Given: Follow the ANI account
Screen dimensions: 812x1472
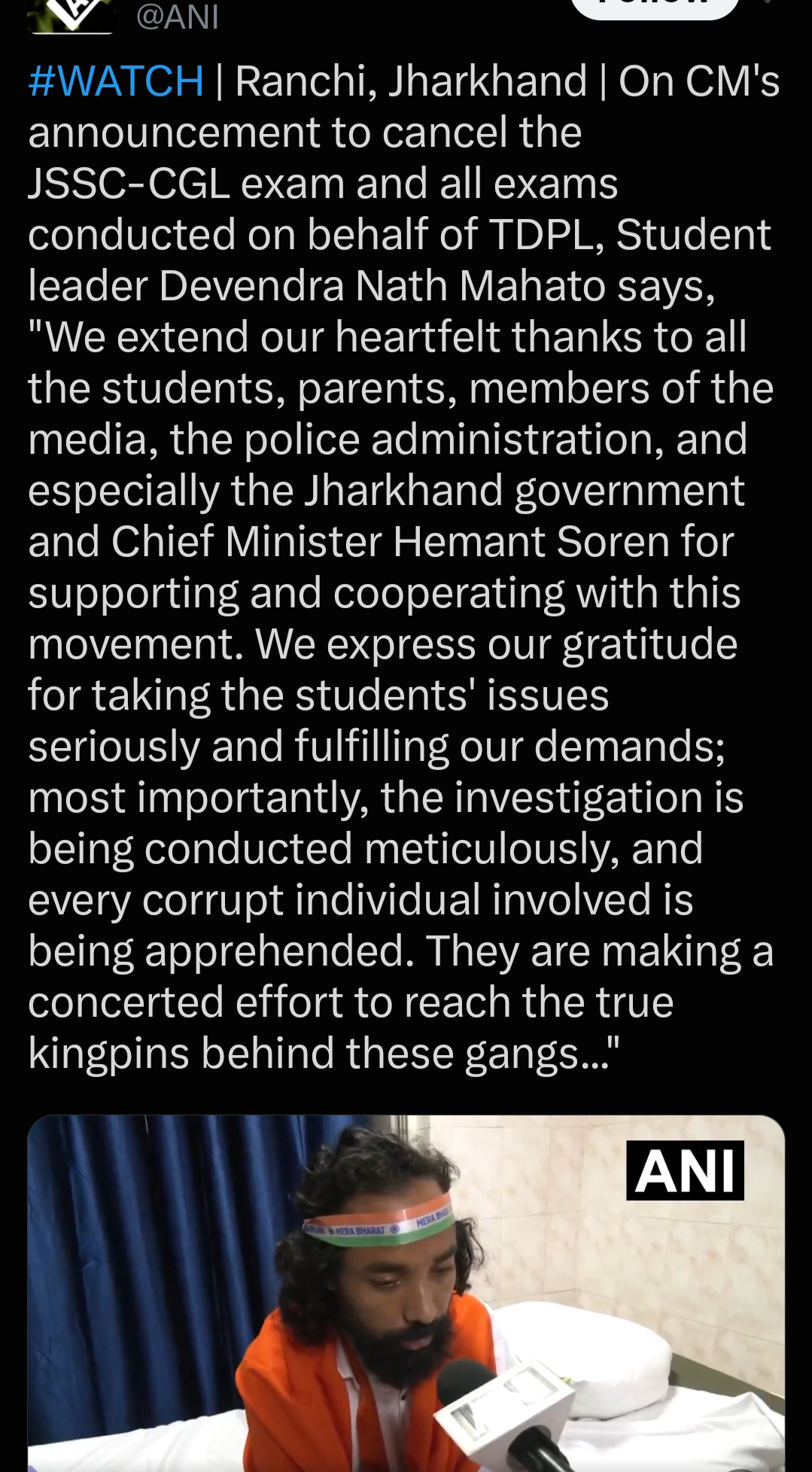Looking at the screenshot, I should 655,8.
